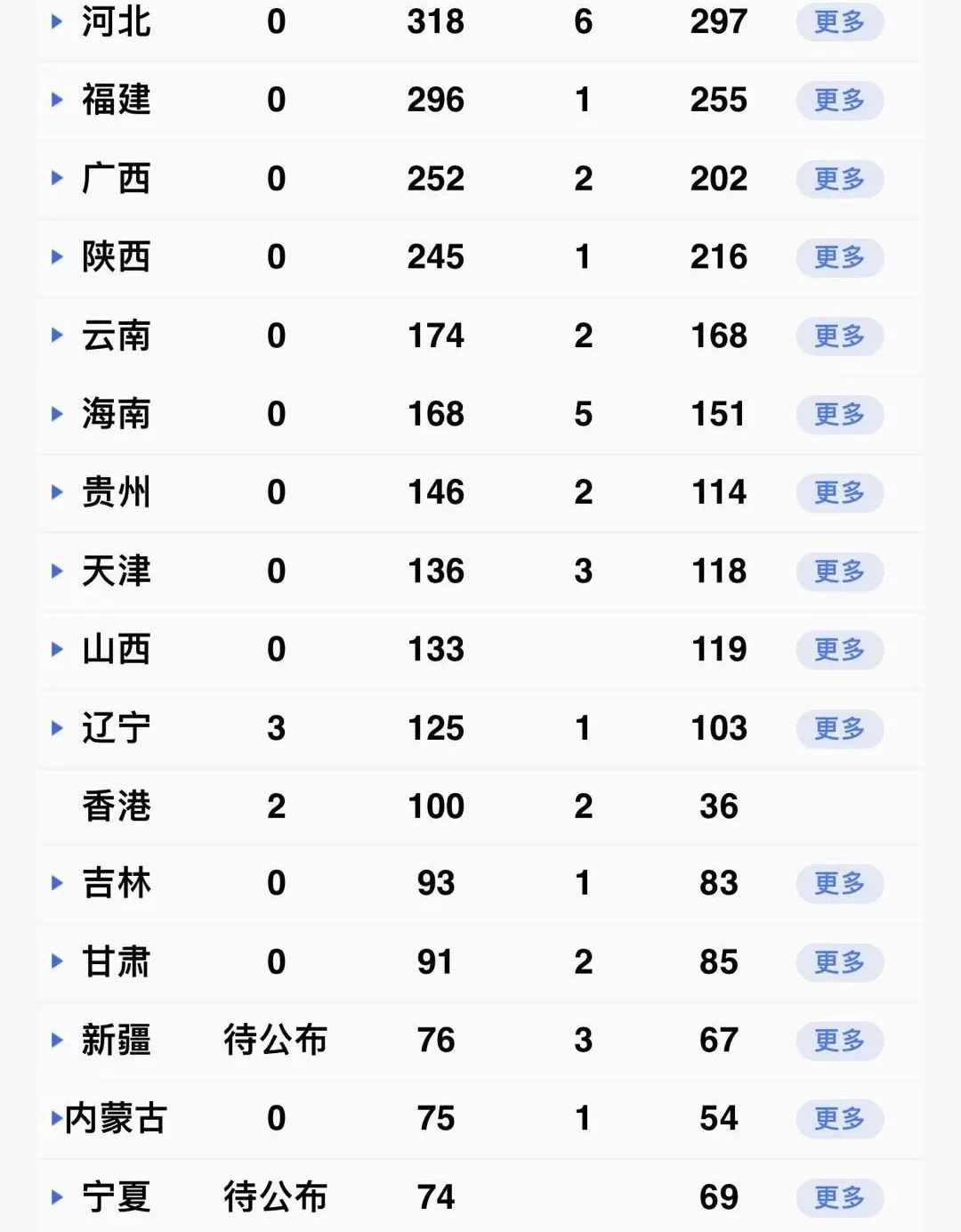The width and height of the screenshot is (961, 1232).
Task: Expand the 河北 row arrow
Action: 58,21
